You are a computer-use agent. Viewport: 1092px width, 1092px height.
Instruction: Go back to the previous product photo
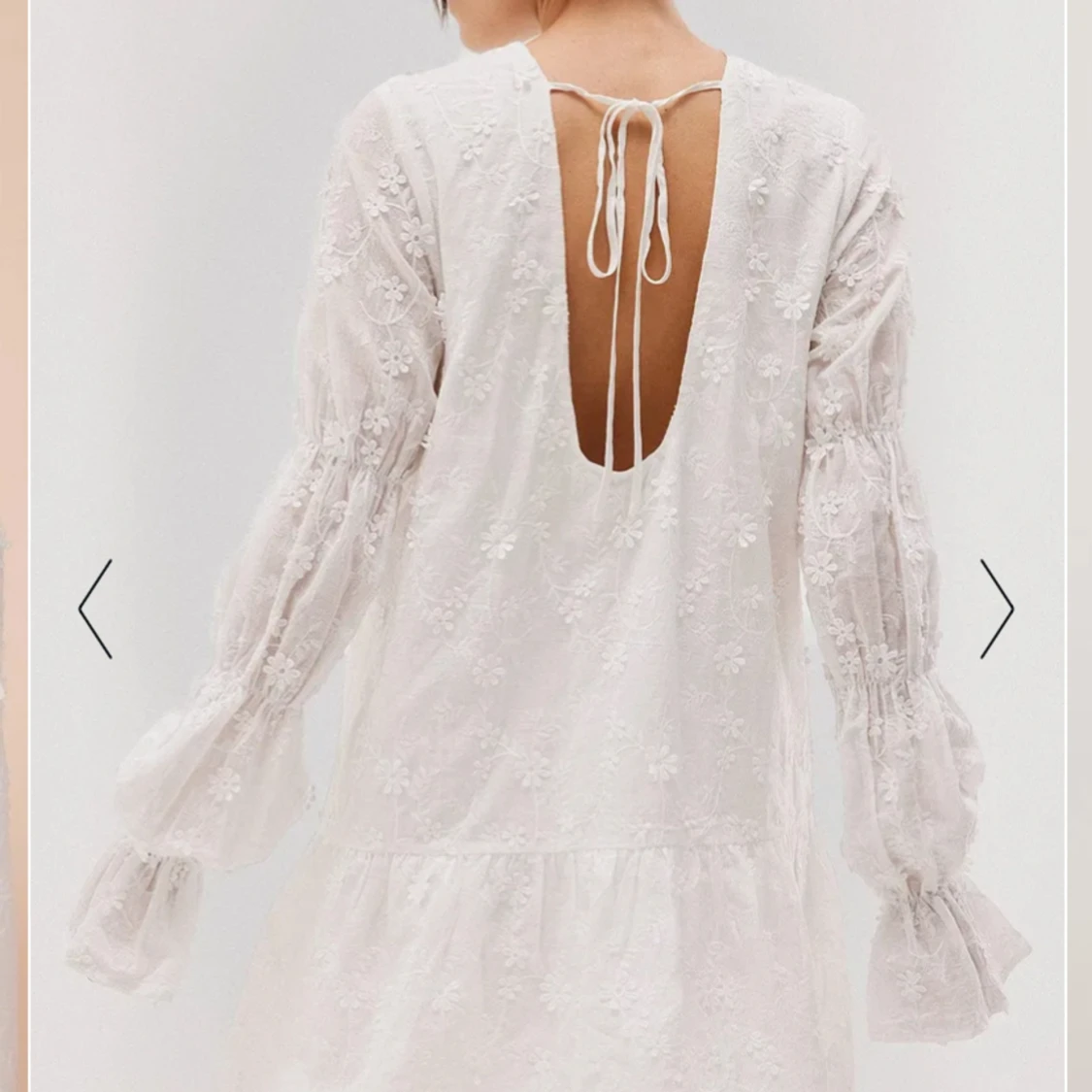click(95, 609)
